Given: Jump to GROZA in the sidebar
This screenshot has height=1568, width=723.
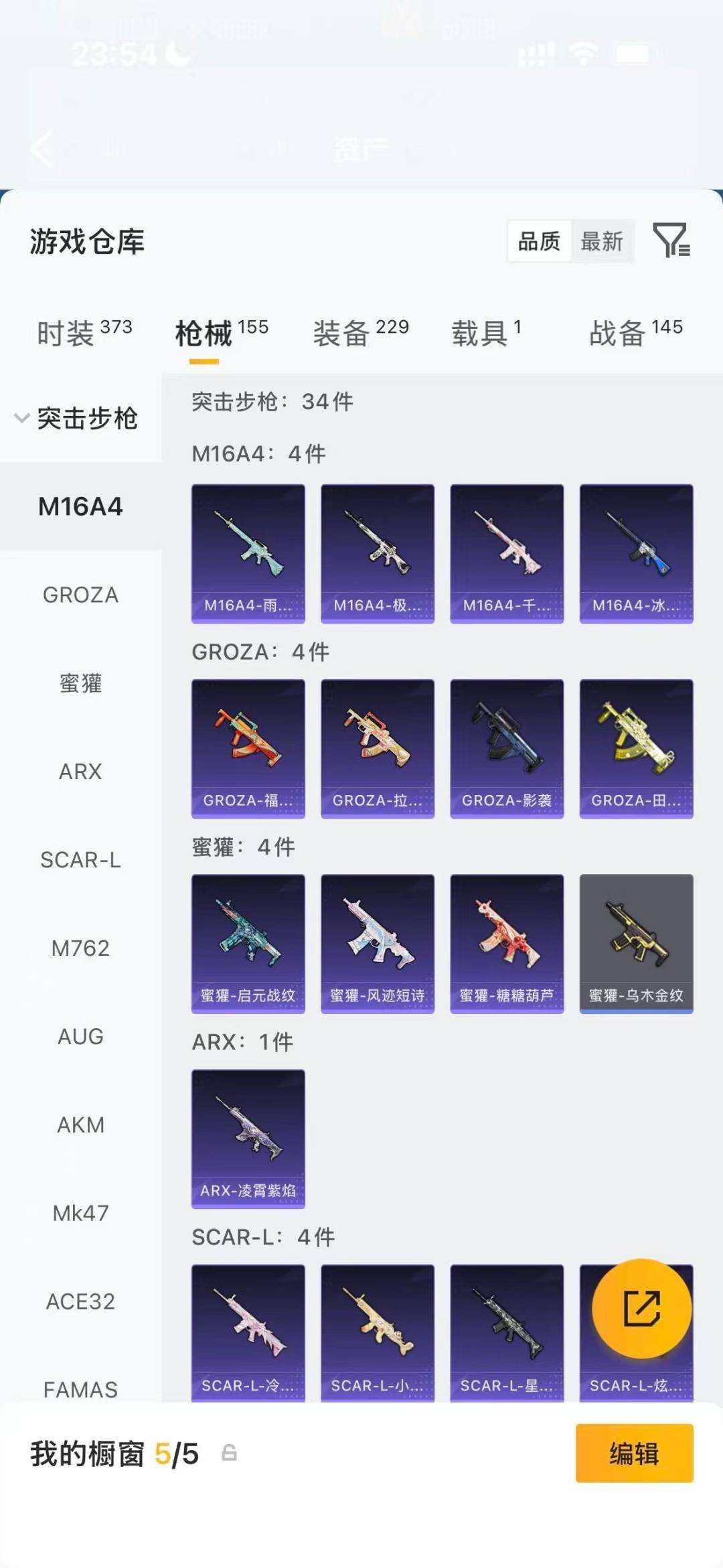Looking at the screenshot, I should 80,595.
